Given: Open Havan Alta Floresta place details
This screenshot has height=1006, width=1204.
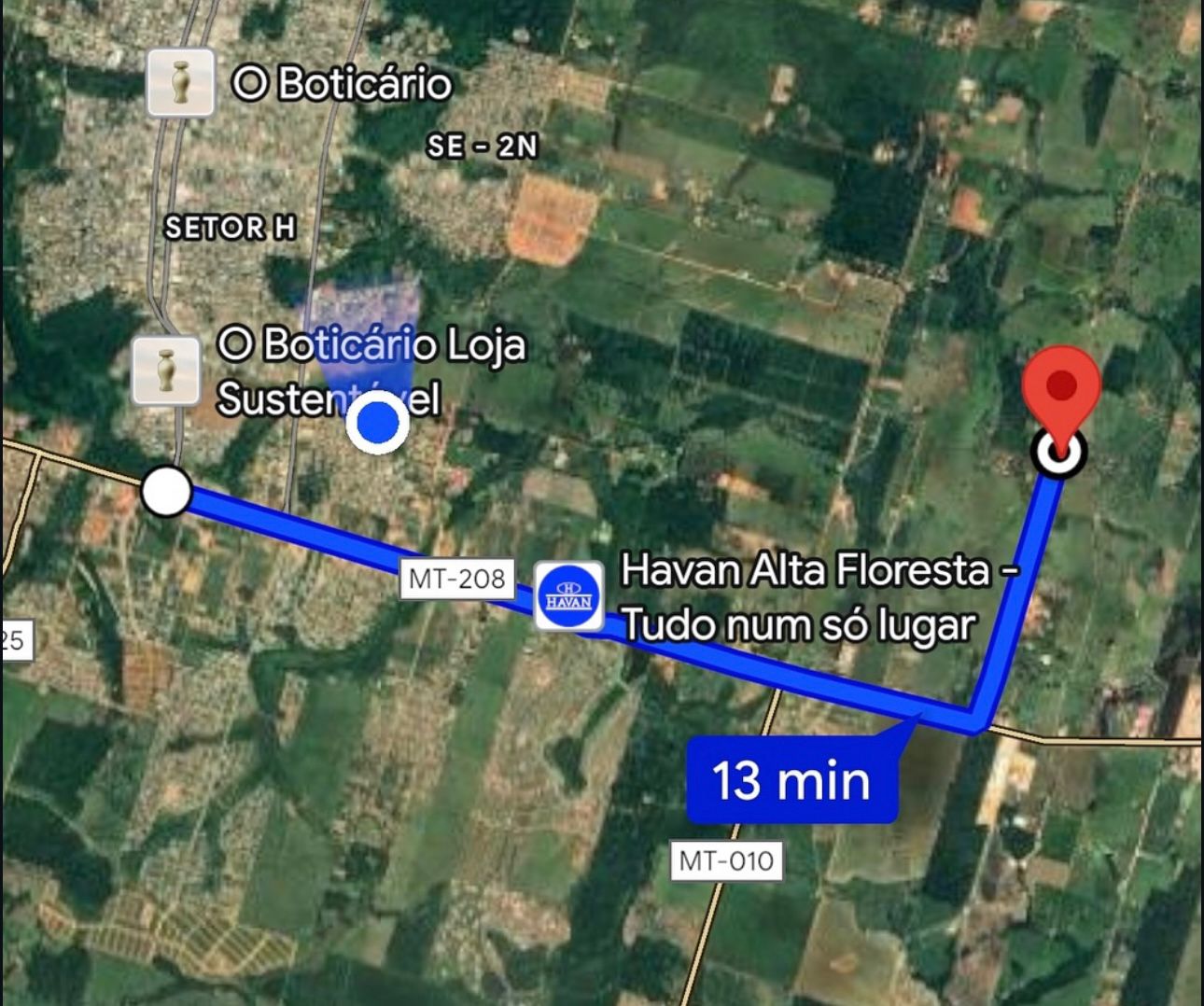Looking at the screenshot, I should [x=568, y=596].
